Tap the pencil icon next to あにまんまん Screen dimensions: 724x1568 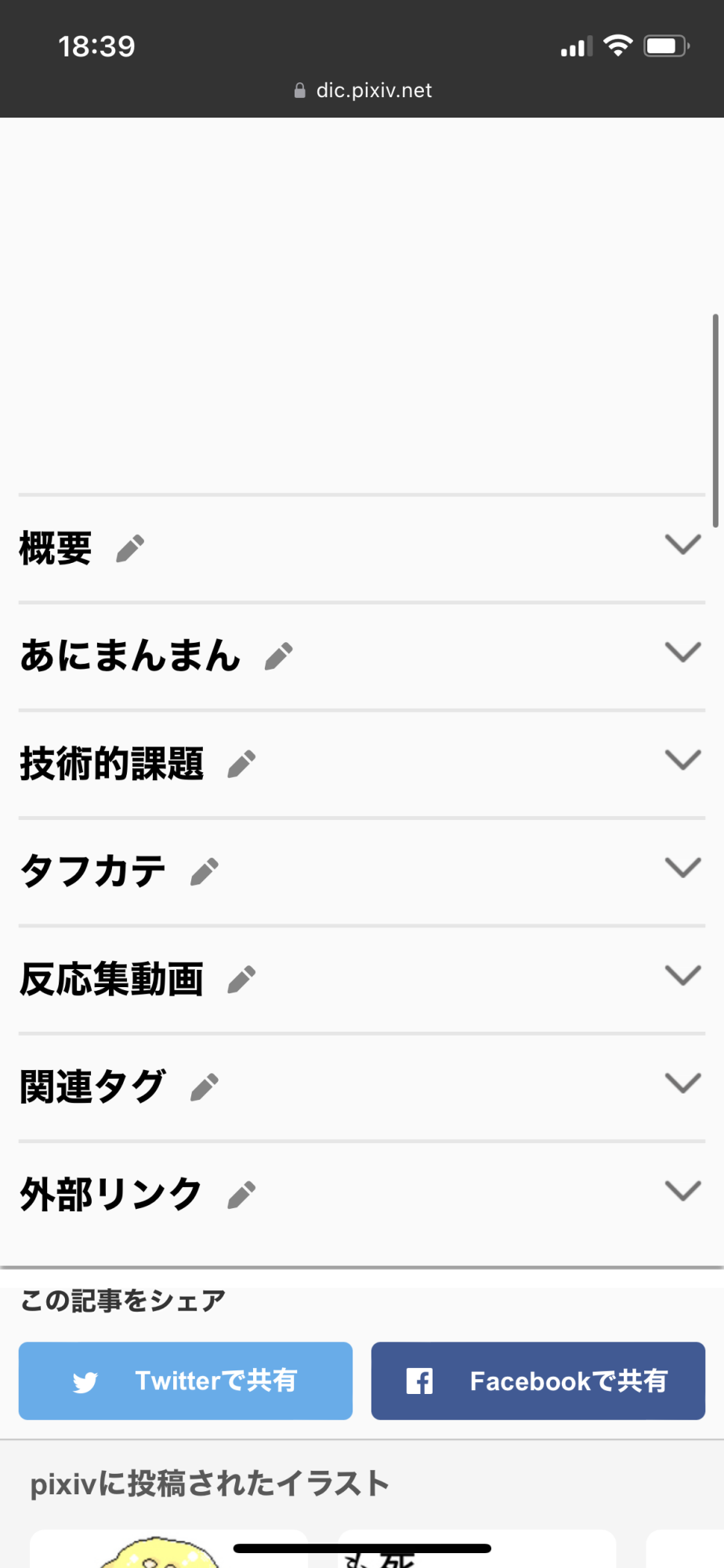tap(279, 656)
